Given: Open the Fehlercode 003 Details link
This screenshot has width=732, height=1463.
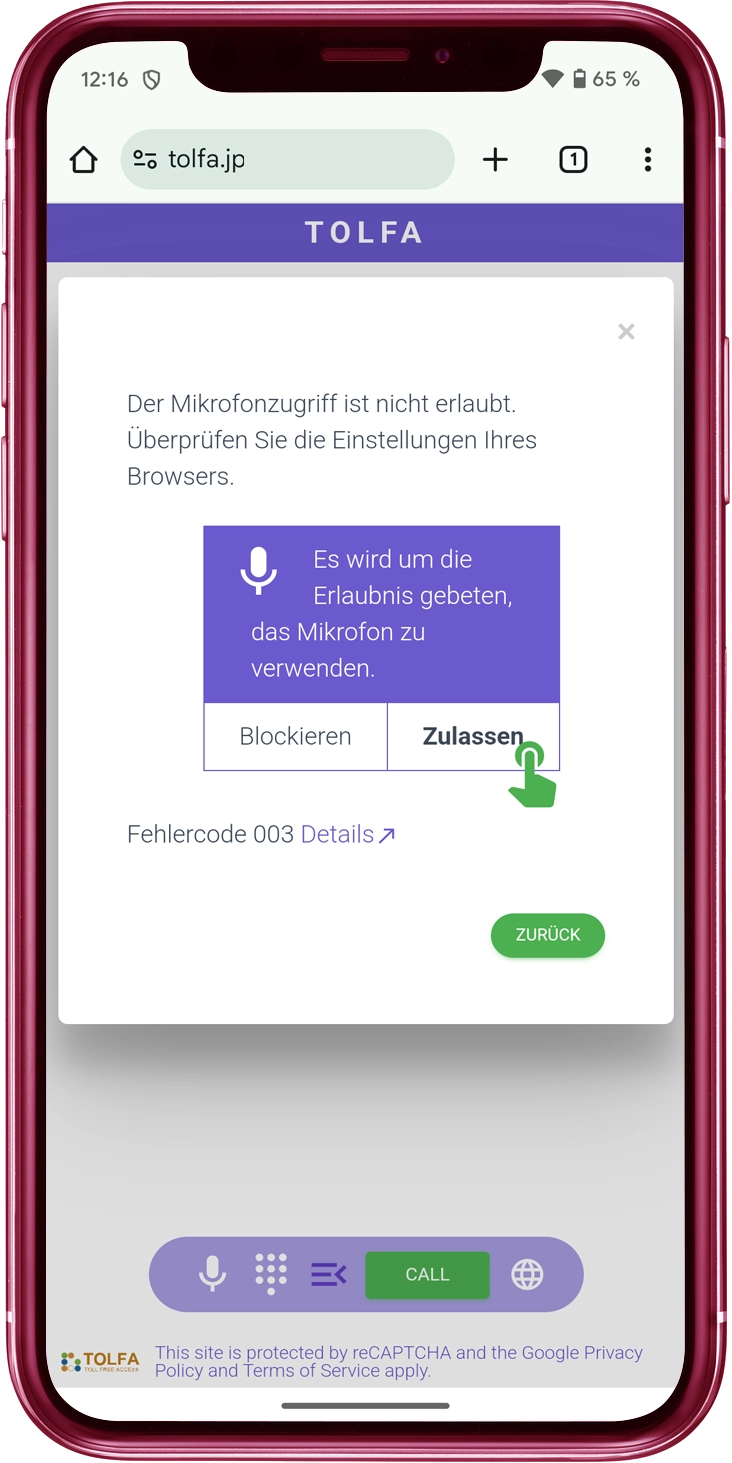Looking at the screenshot, I should point(347,834).
